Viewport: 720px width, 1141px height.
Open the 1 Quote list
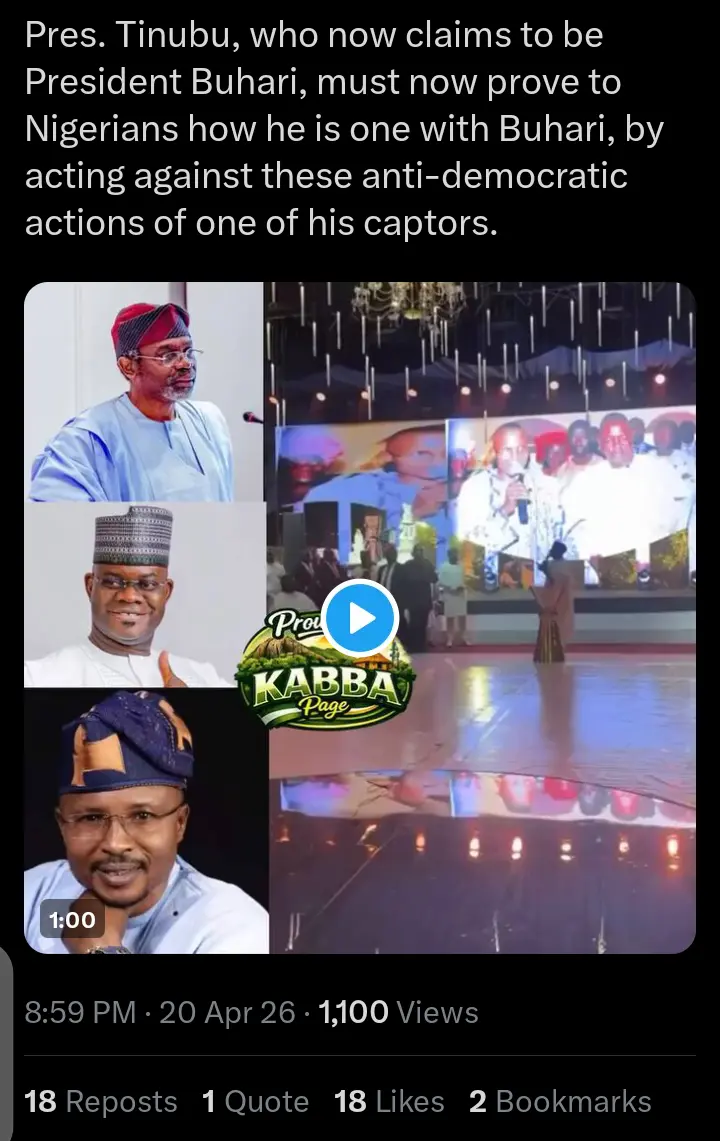(x=255, y=1102)
